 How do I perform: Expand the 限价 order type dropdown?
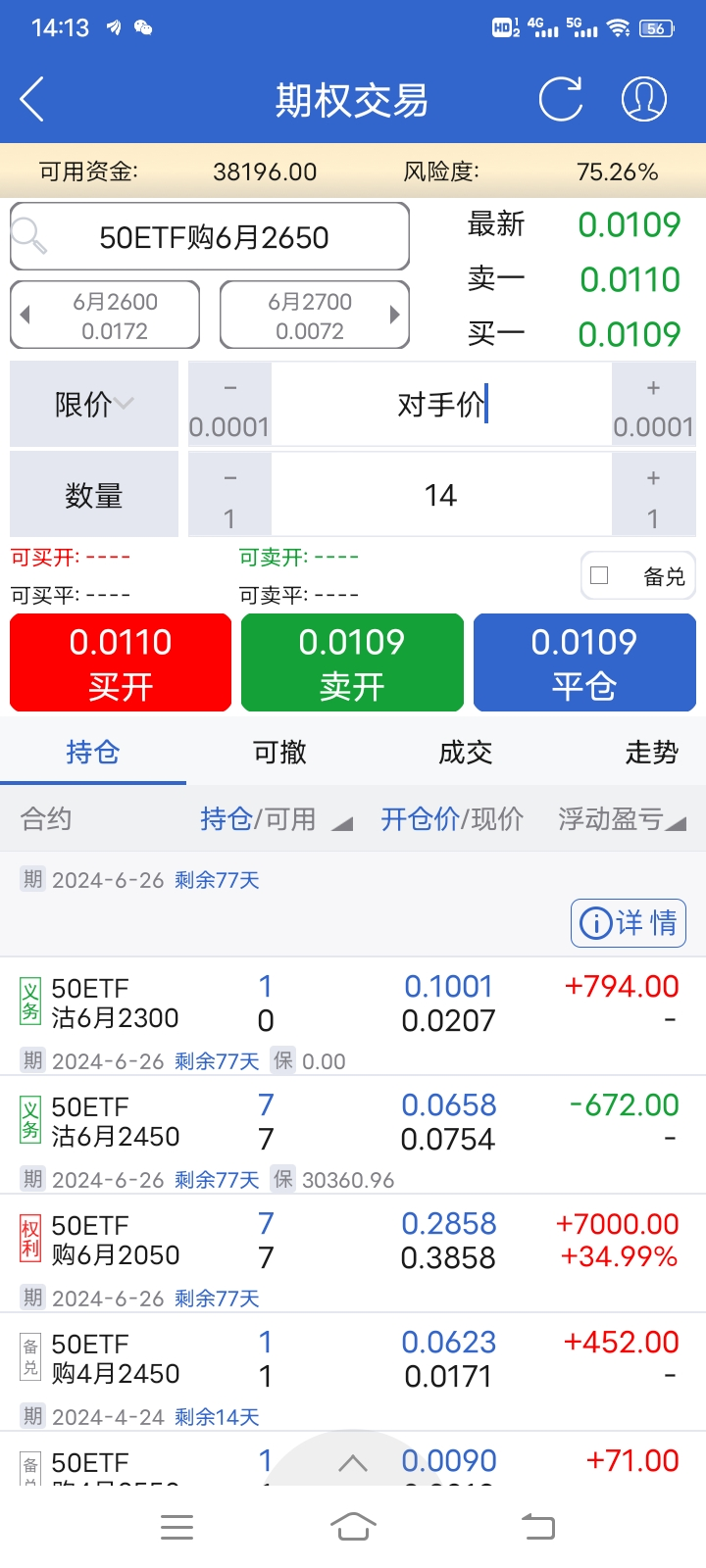pos(94,405)
